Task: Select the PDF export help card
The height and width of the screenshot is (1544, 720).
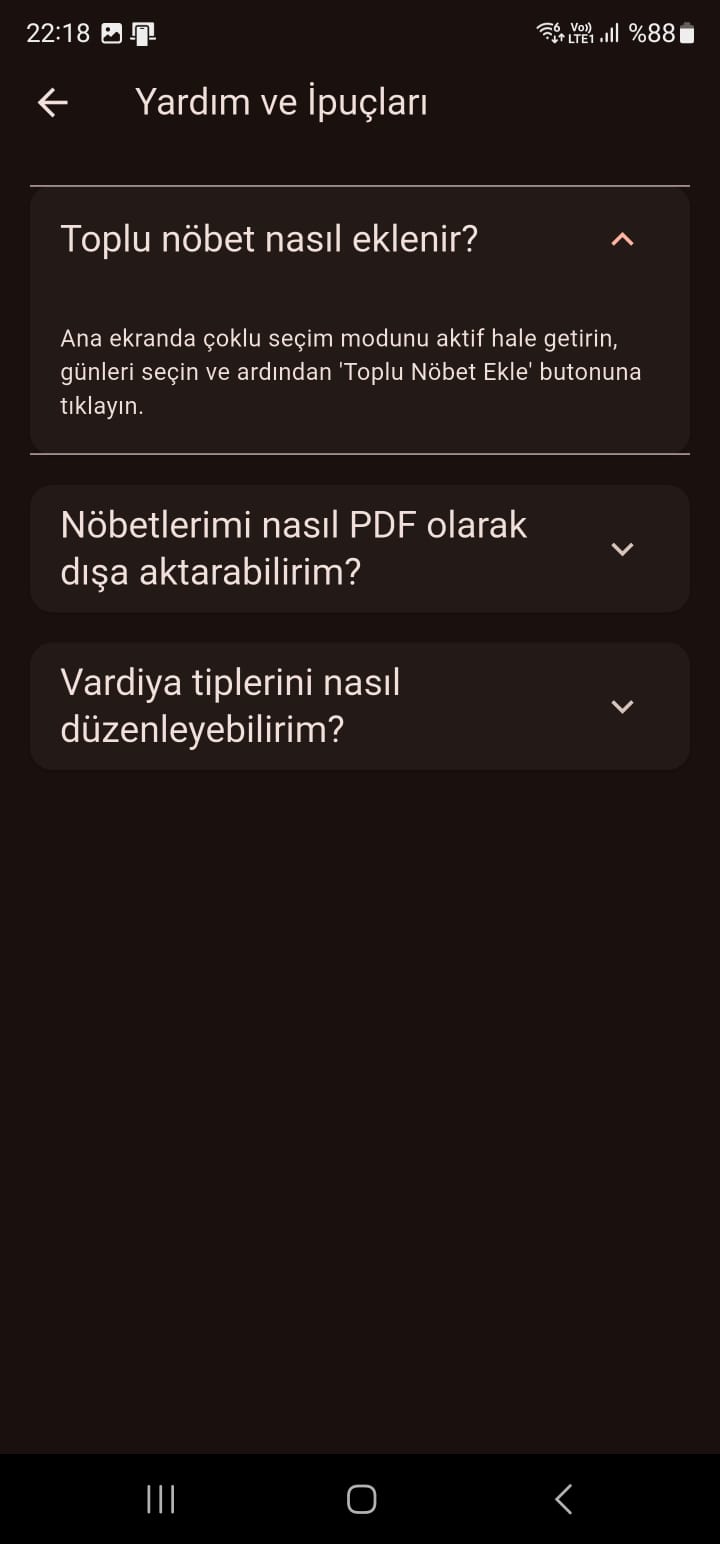Action: tap(360, 548)
